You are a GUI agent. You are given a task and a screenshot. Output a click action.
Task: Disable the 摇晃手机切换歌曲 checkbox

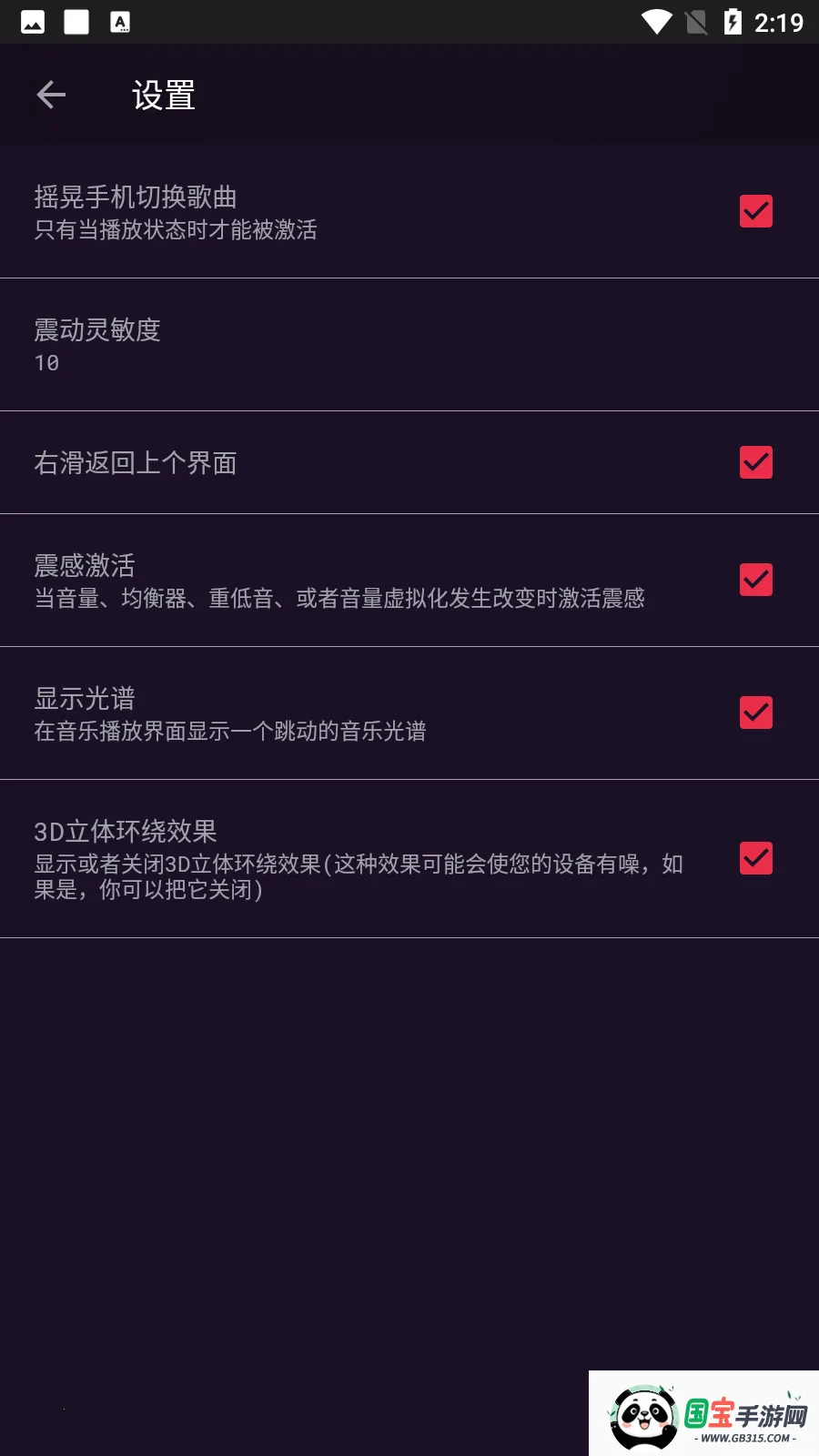coord(755,211)
